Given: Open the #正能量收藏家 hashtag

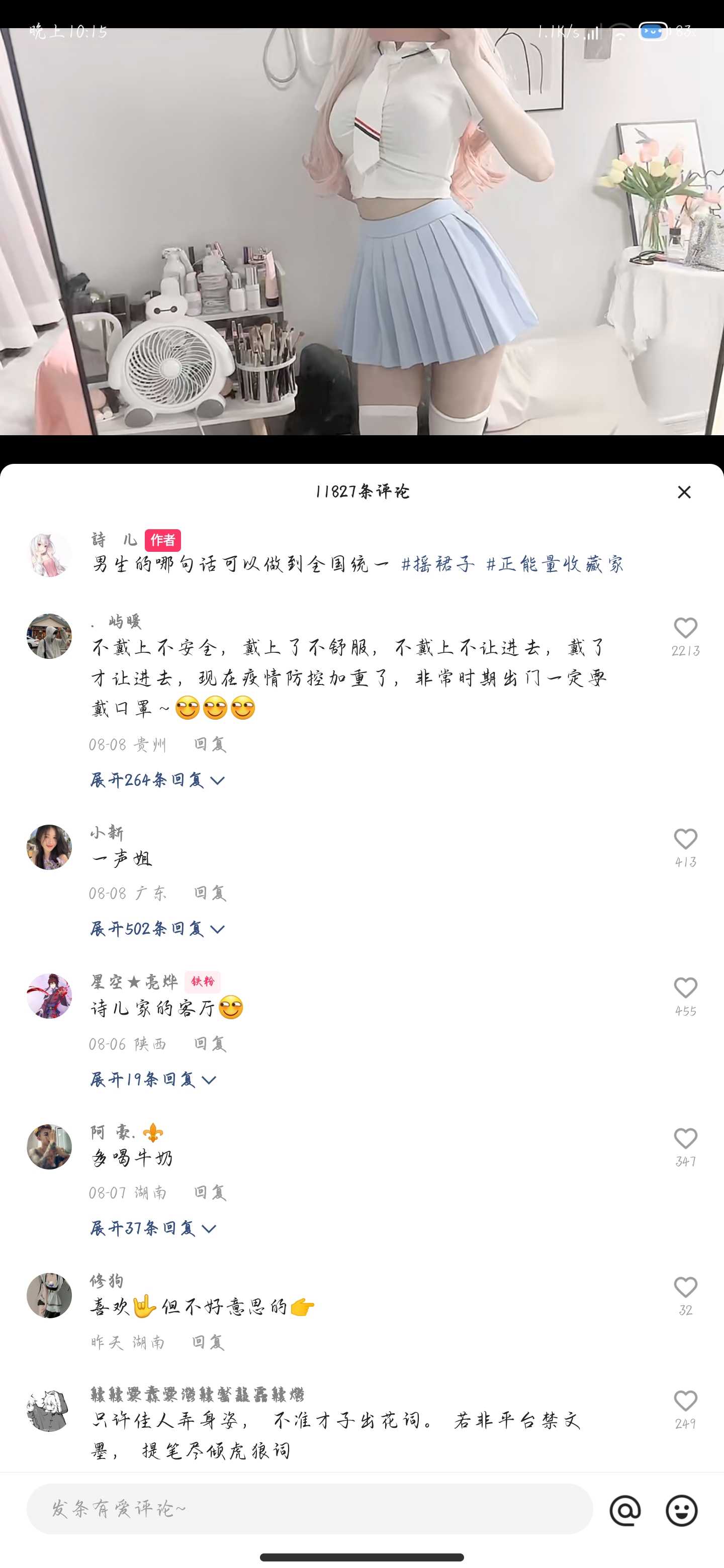Looking at the screenshot, I should [555, 564].
